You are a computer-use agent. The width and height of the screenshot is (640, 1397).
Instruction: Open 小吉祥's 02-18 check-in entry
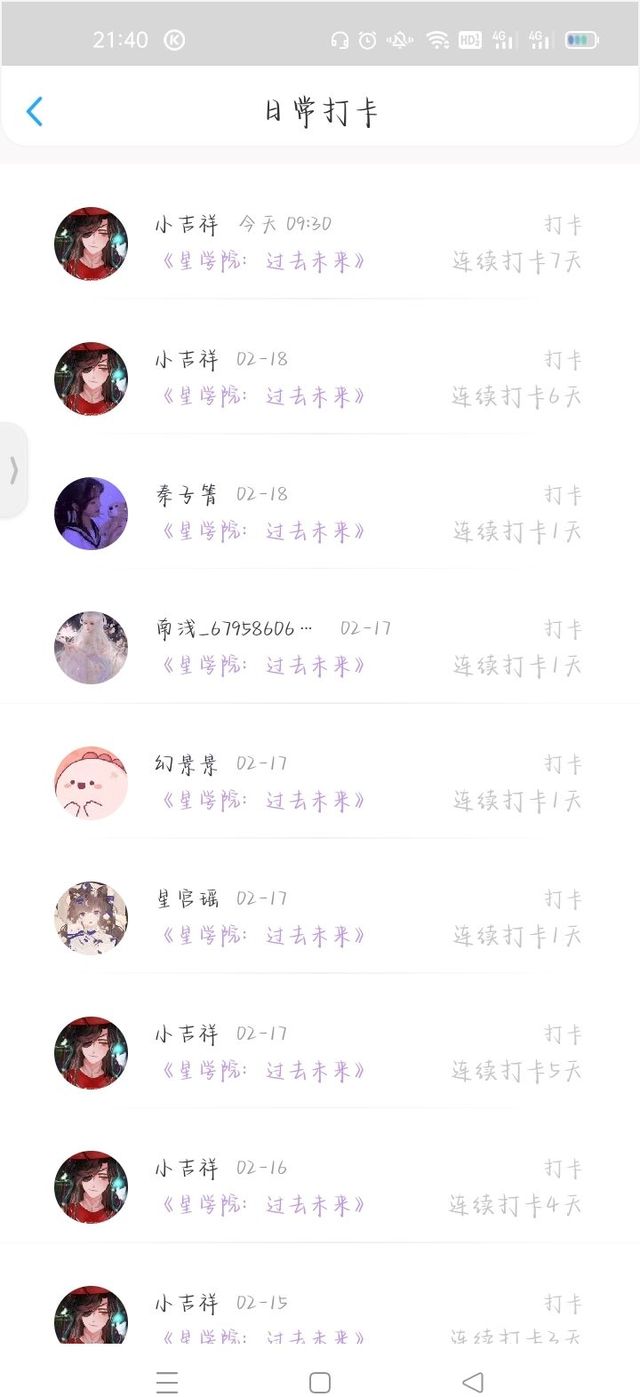click(x=320, y=378)
